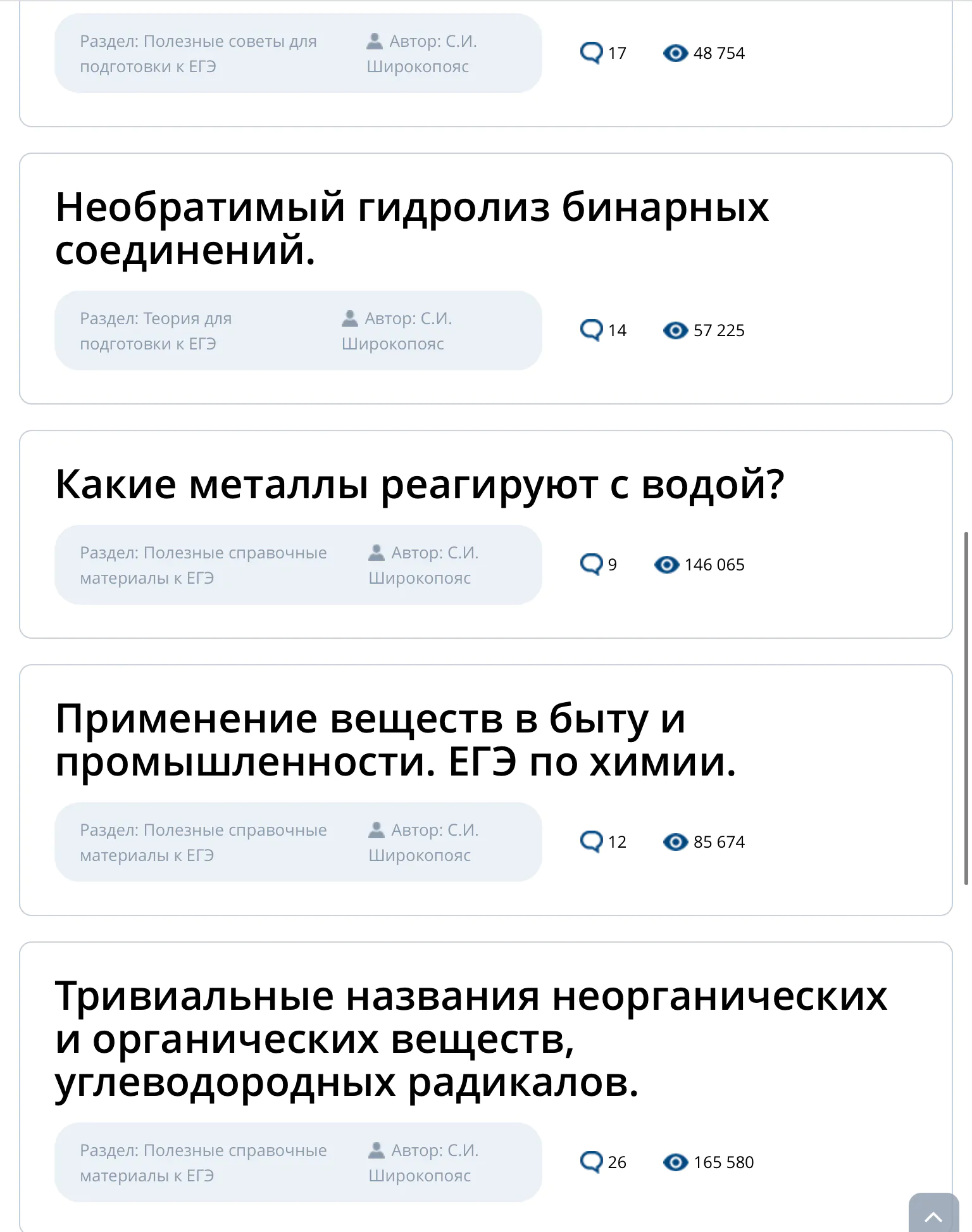Open article 'Какие металлы реагируют с водой?'
The image size is (972, 1232).
pyautogui.click(x=420, y=484)
